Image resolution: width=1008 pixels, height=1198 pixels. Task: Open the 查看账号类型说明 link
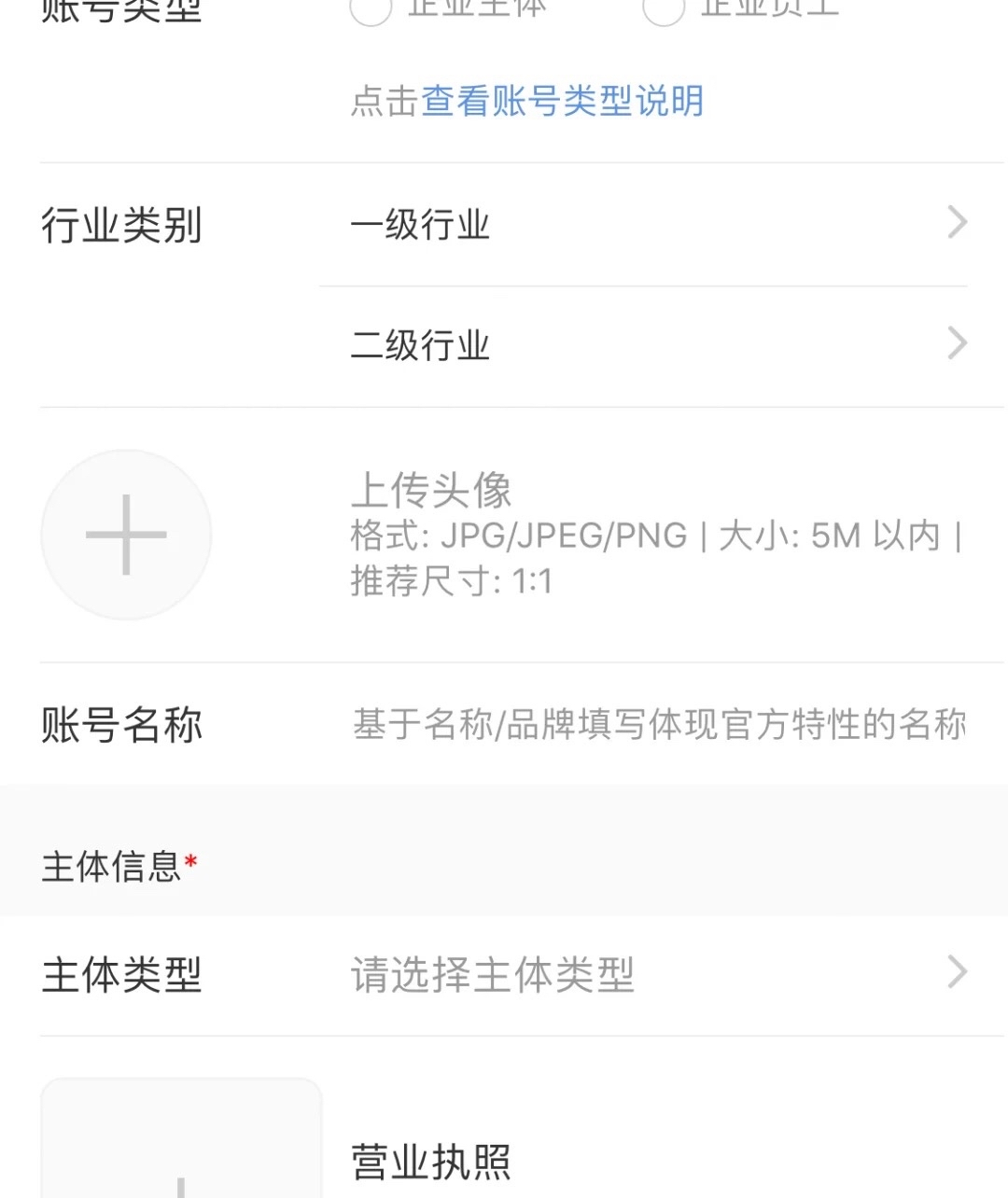(x=562, y=101)
